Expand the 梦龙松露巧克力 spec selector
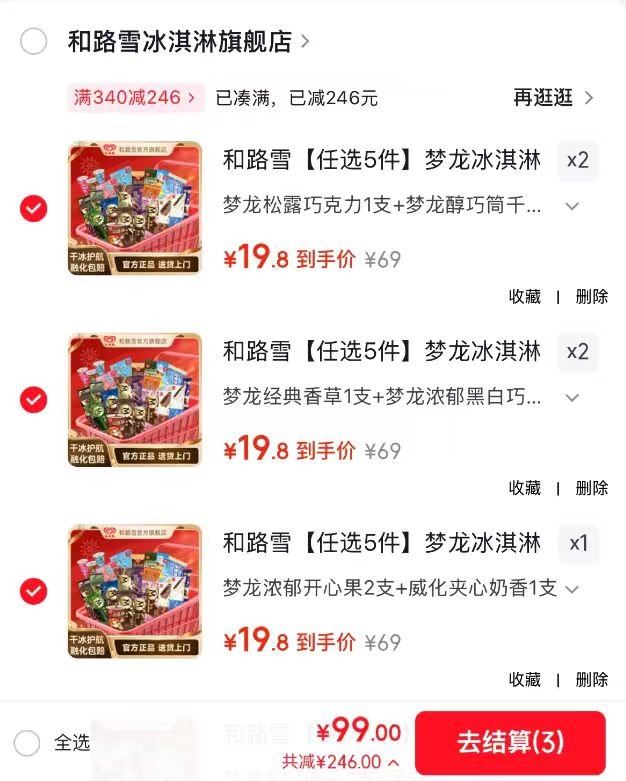The width and height of the screenshot is (626, 781). point(573,206)
